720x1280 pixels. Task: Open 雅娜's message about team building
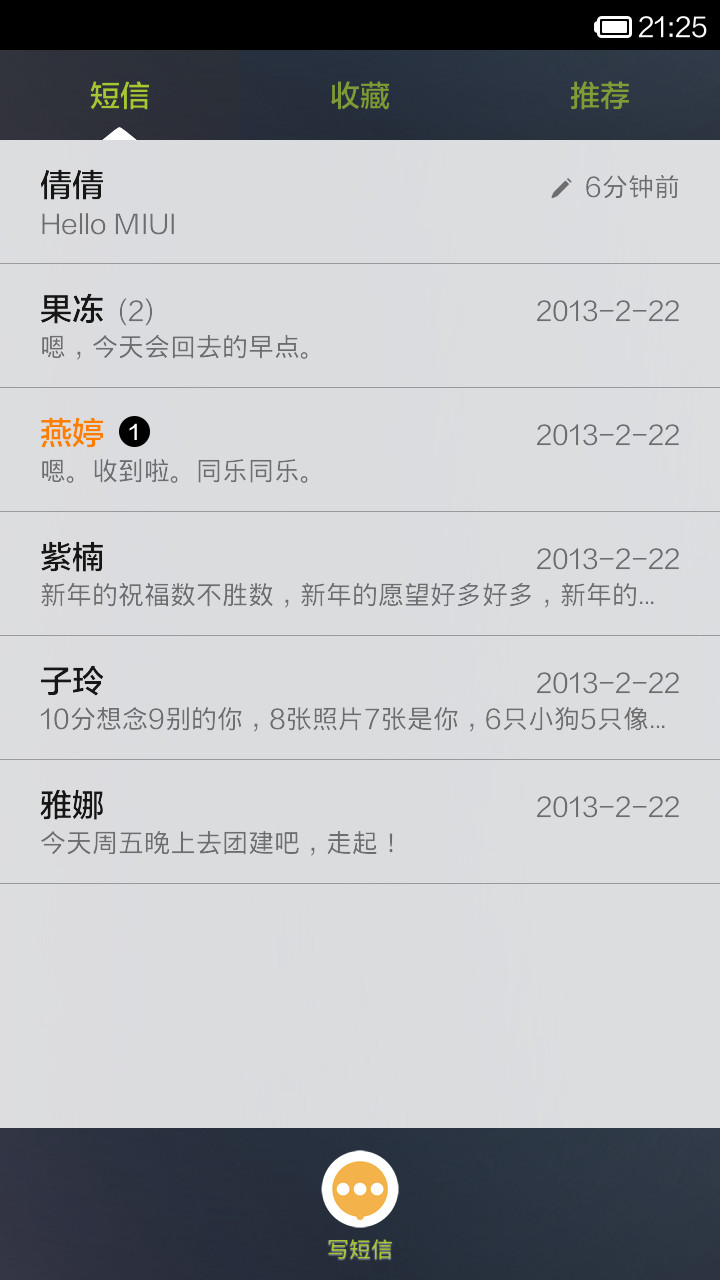(x=360, y=822)
